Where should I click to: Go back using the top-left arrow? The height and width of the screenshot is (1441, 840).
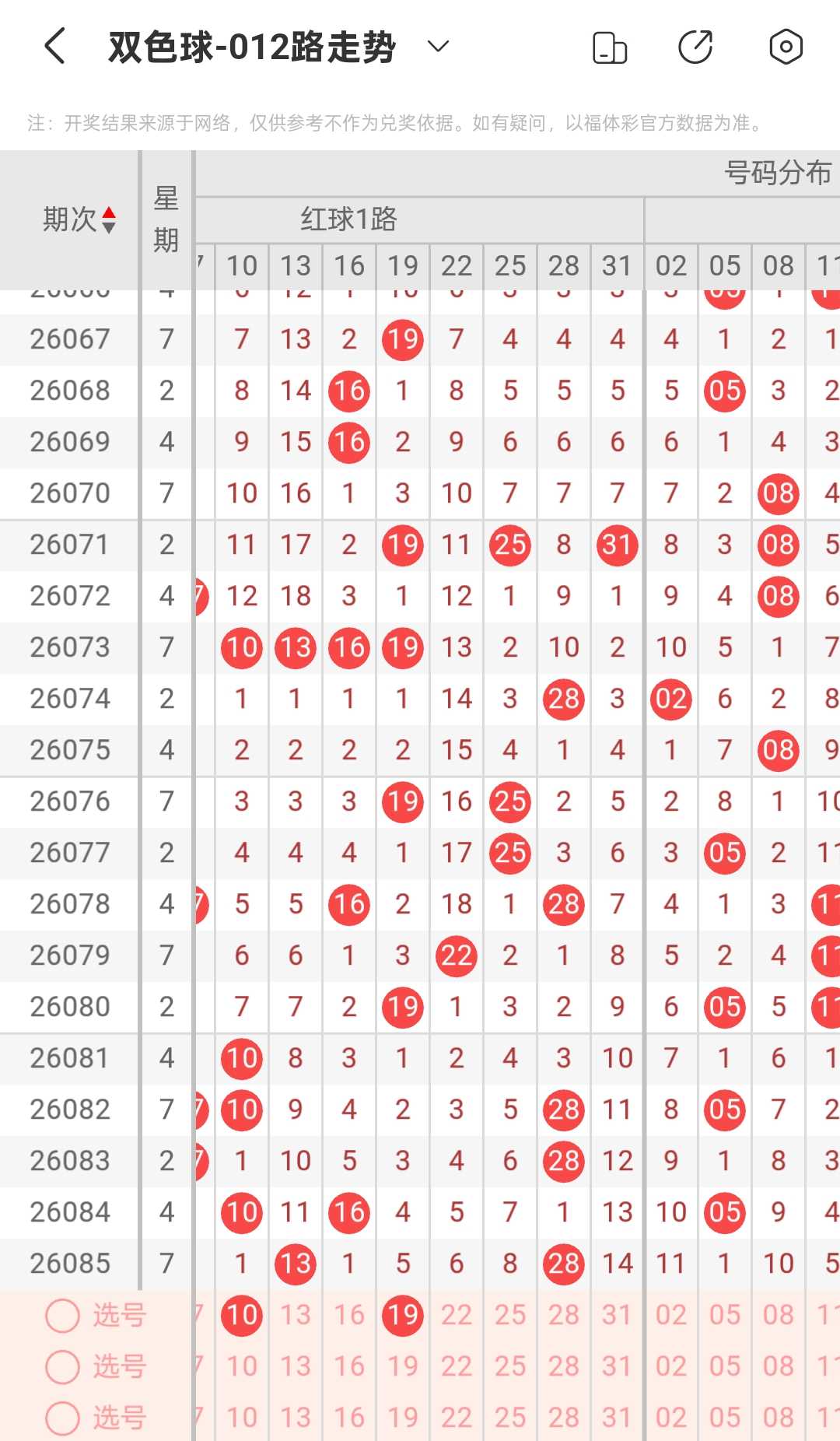pyautogui.click(x=54, y=47)
